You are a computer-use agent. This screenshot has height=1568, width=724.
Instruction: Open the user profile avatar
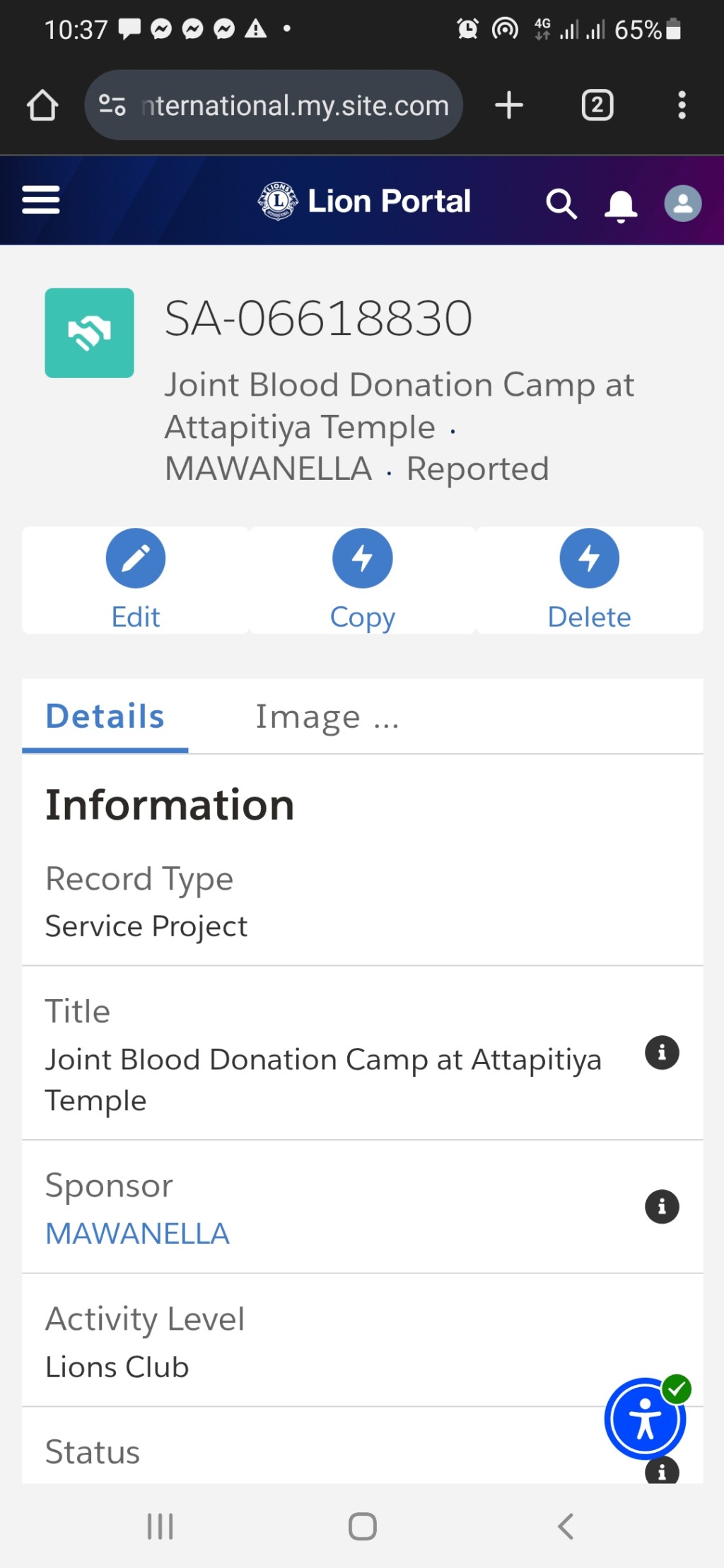coord(682,204)
